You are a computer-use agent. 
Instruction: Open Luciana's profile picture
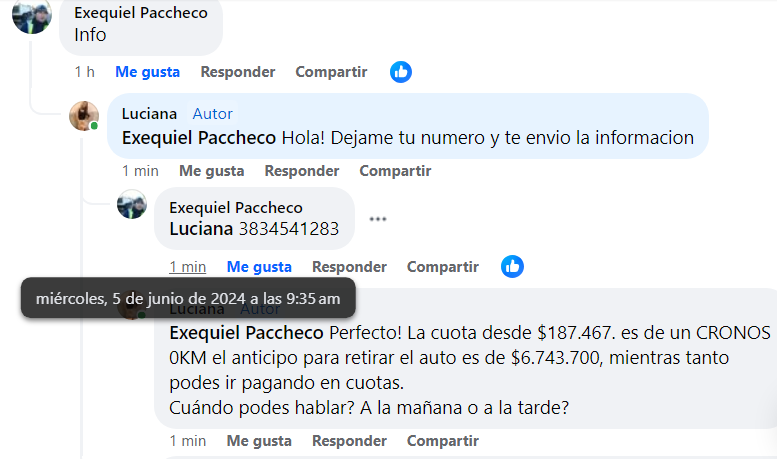(84, 116)
